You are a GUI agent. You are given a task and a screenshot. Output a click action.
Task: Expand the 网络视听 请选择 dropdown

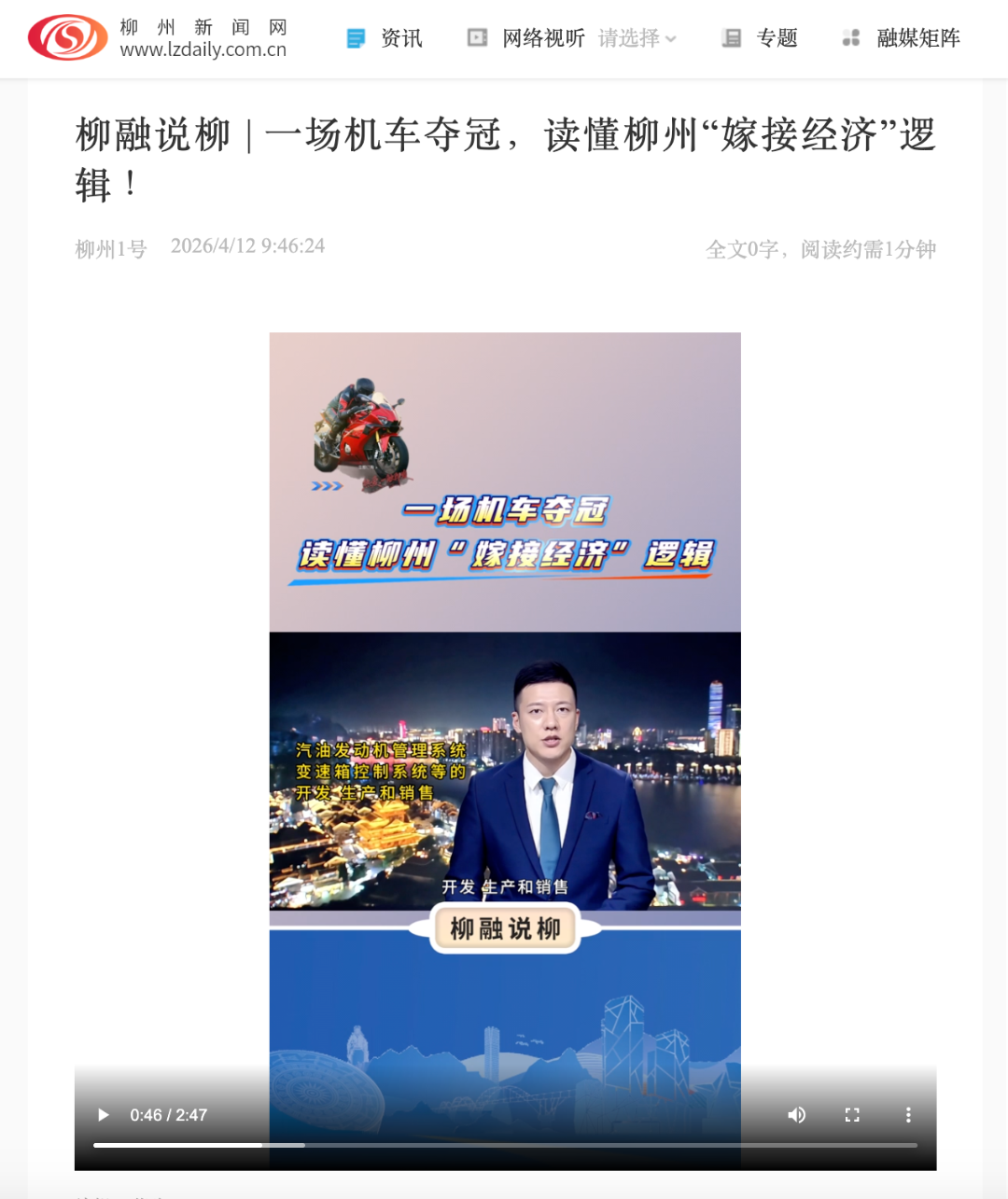coord(637,38)
